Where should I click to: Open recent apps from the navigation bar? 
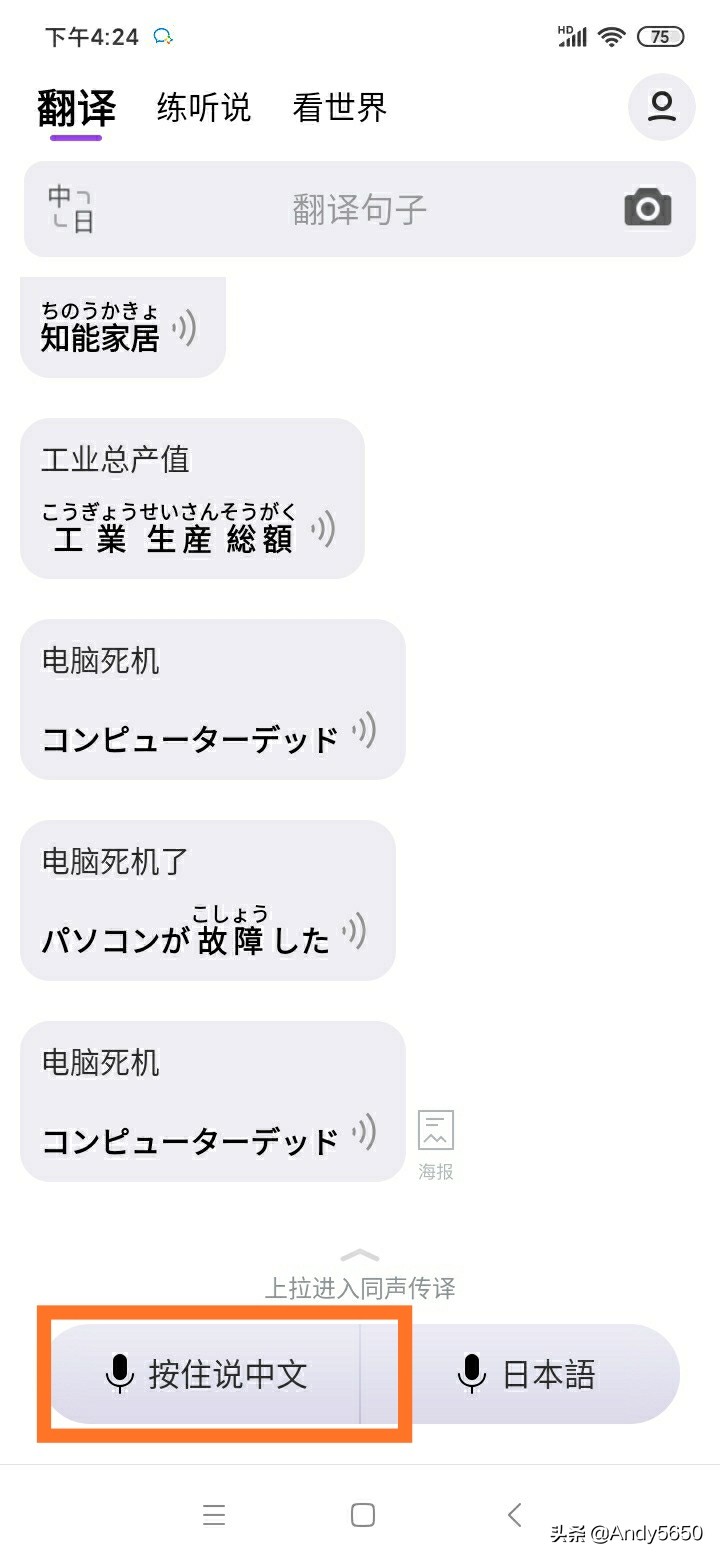(214, 1514)
